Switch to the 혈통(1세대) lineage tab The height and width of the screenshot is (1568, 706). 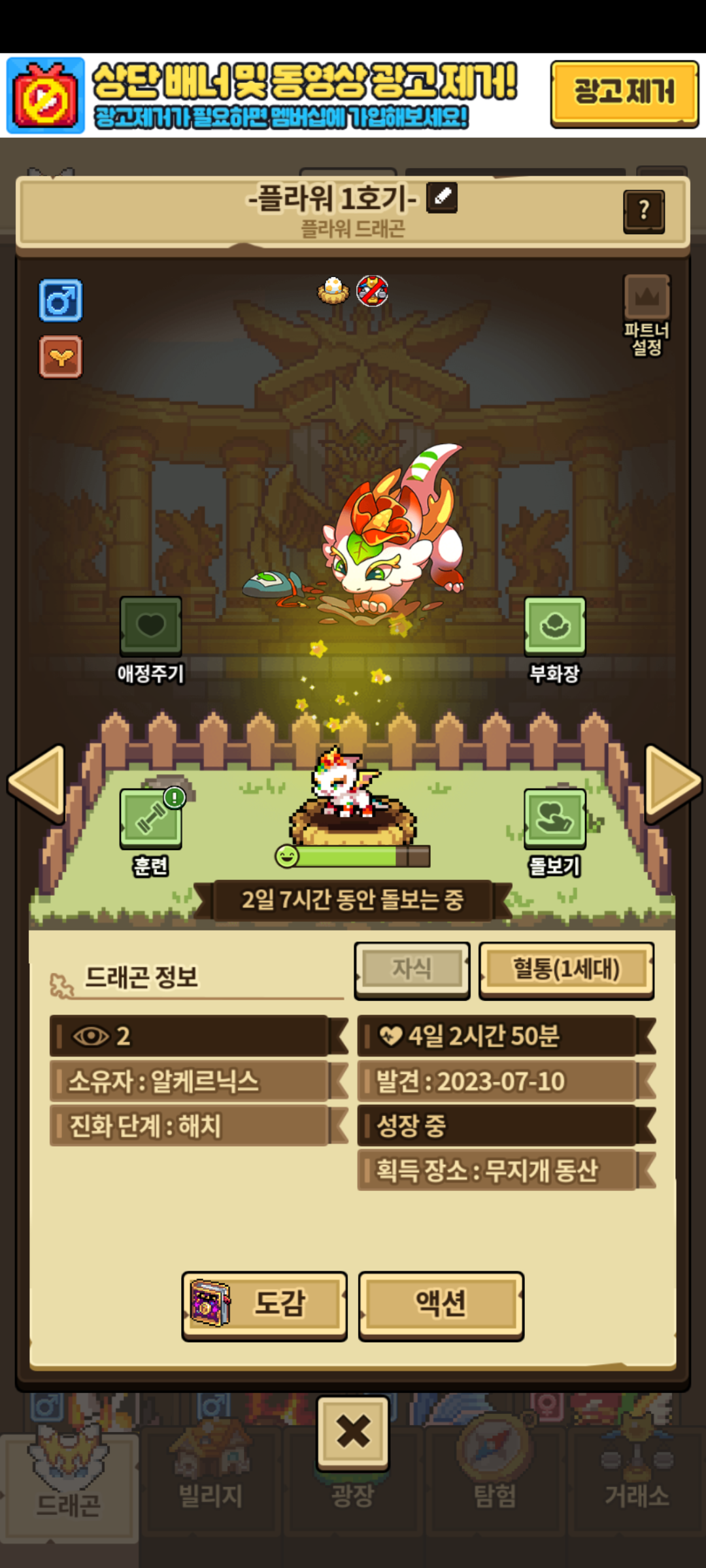pos(566,970)
